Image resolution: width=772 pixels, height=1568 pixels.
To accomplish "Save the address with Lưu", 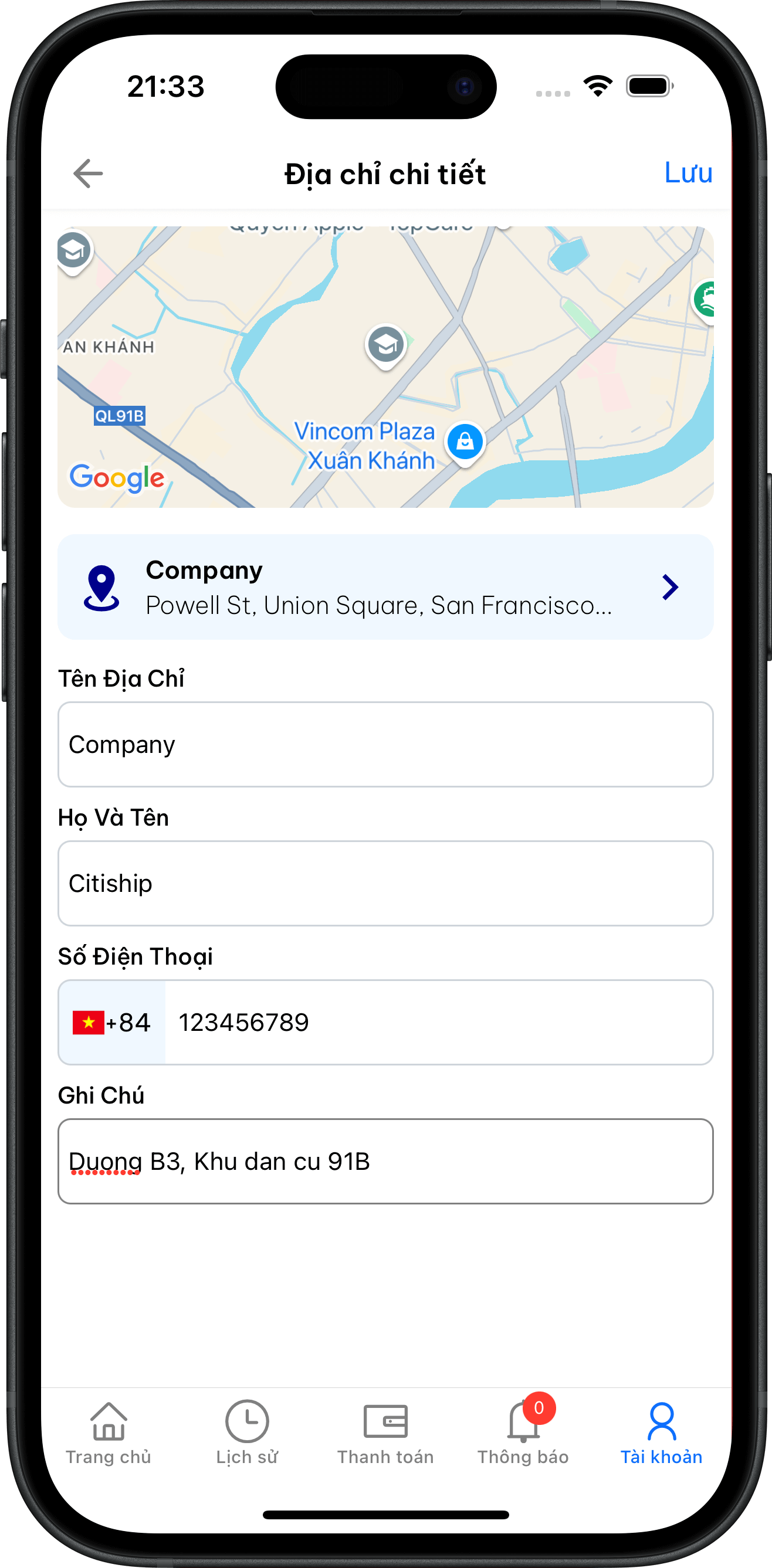I will coord(688,173).
